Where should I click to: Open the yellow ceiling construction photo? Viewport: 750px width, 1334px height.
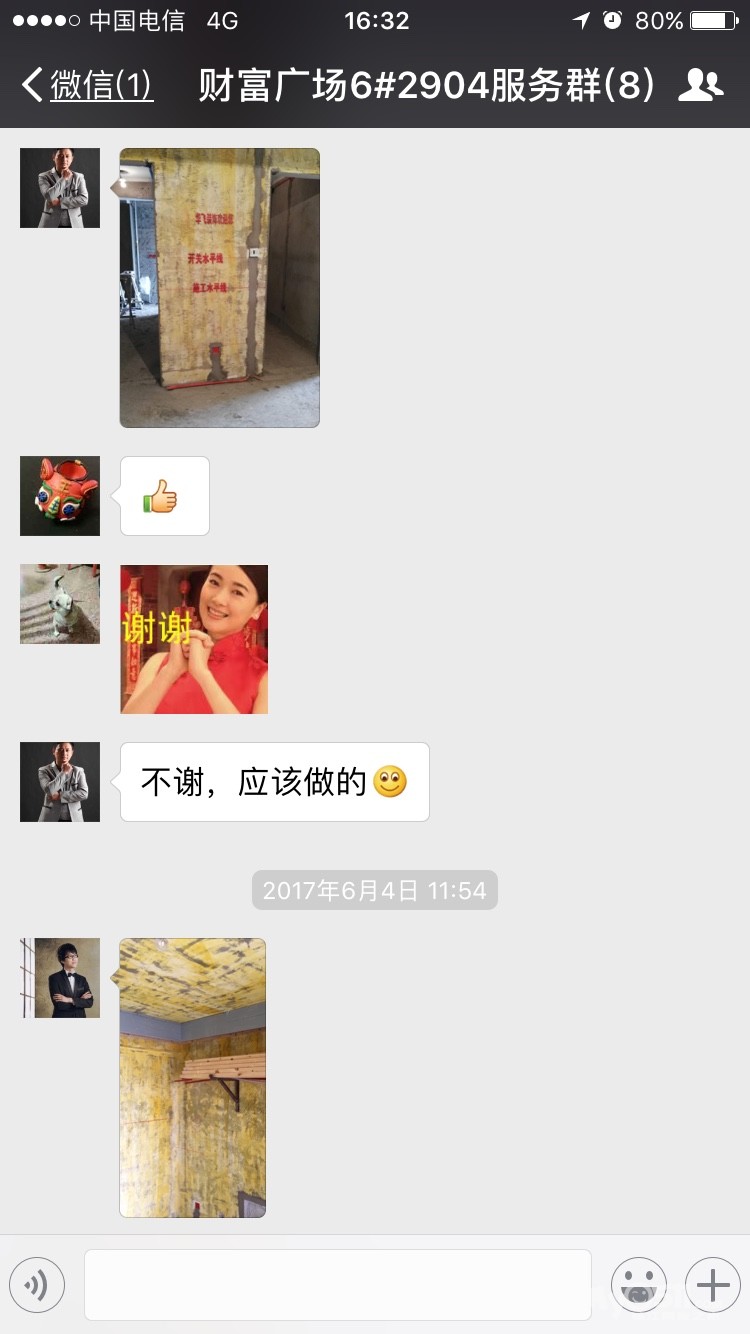(x=193, y=1077)
